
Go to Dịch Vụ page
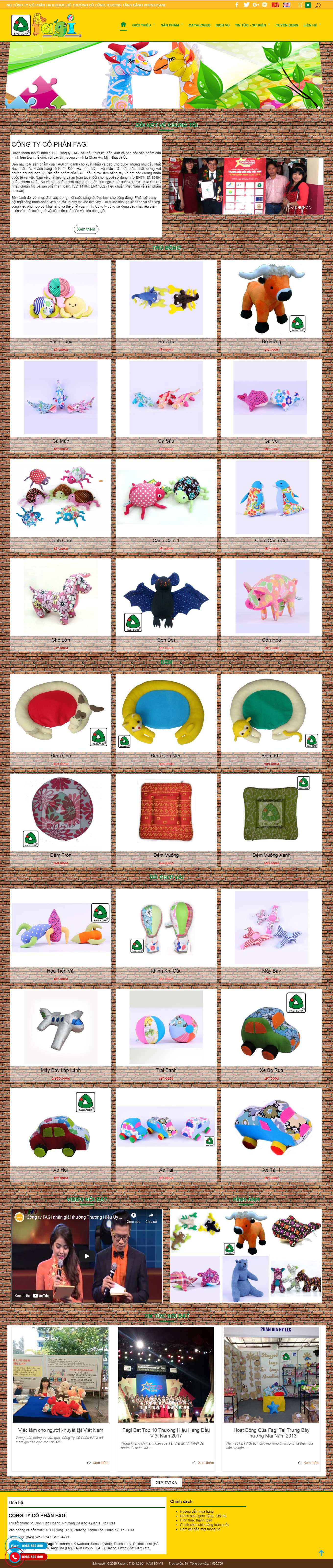tap(222, 25)
